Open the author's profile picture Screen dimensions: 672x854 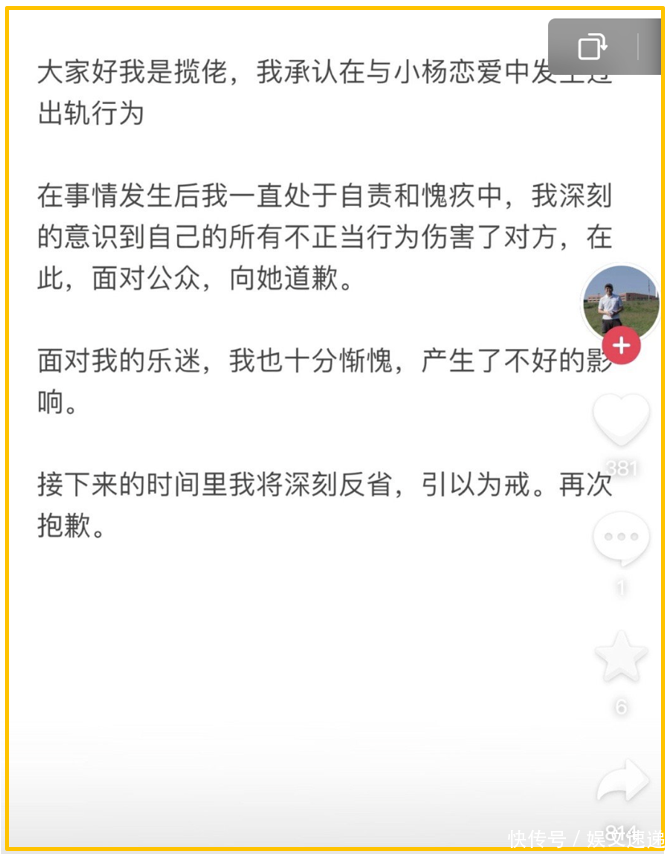click(620, 301)
